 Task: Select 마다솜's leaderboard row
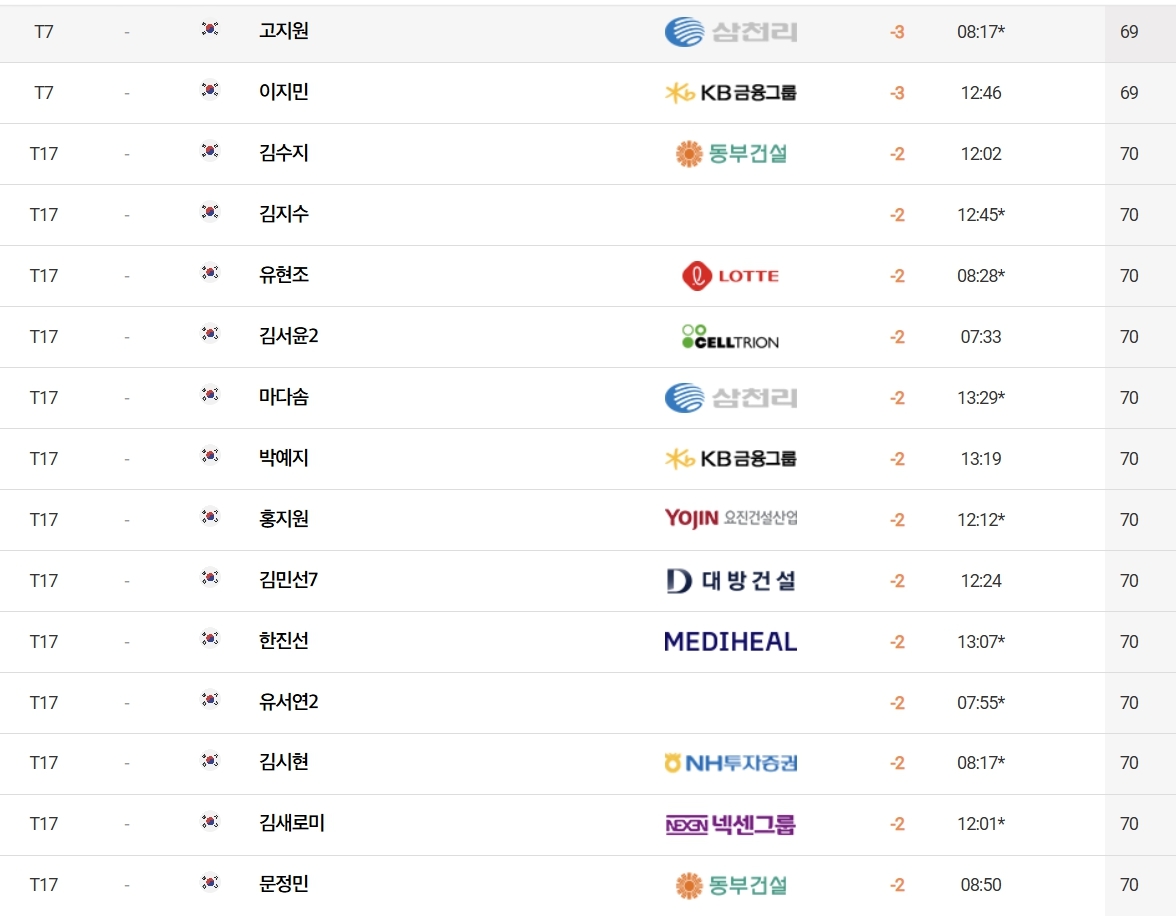[x=588, y=398]
